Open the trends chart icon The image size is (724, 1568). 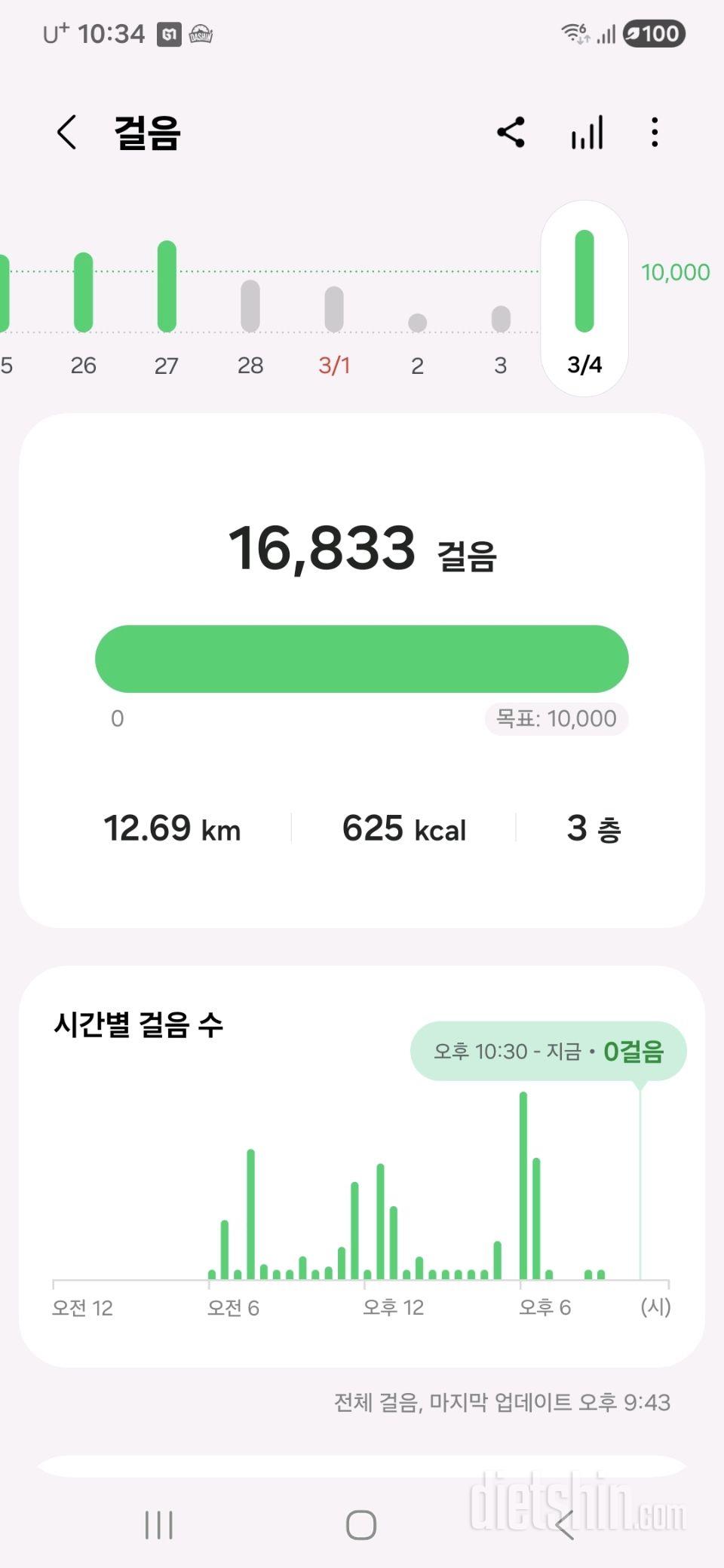coord(586,132)
